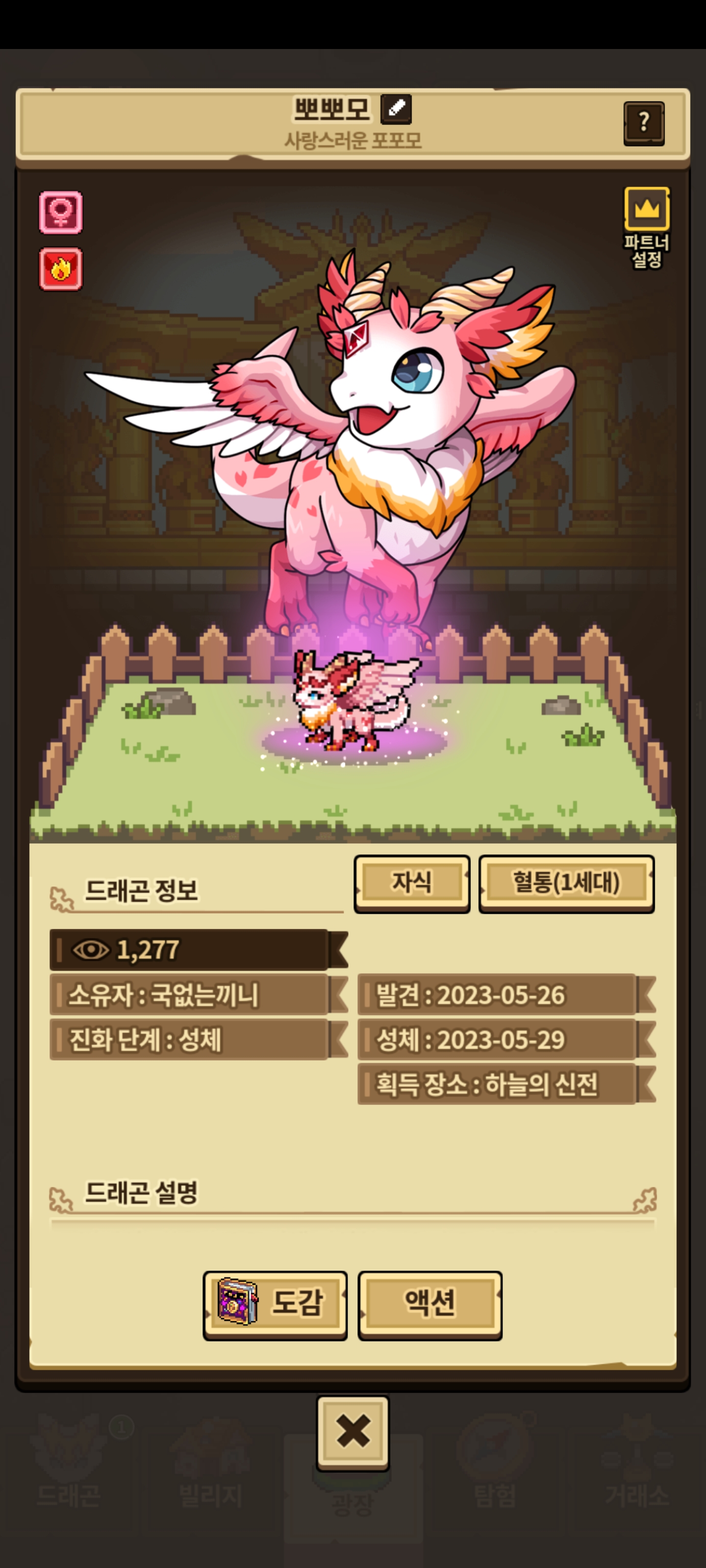The image size is (706, 1568).
Task: Open the 도감 encyclopedia
Action: pyautogui.click(x=275, y=1303)
